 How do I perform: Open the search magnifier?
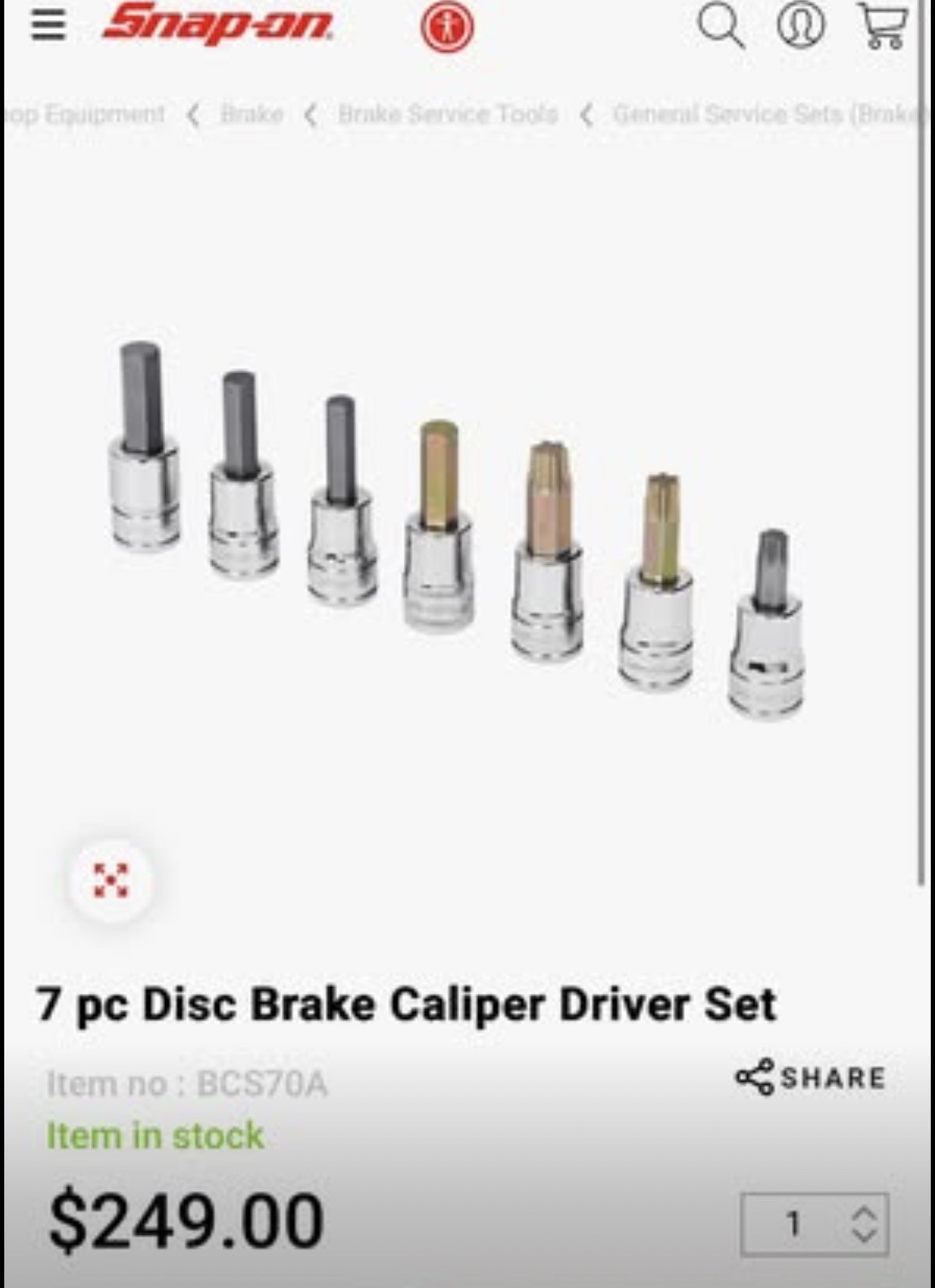(x=719, y=25)
